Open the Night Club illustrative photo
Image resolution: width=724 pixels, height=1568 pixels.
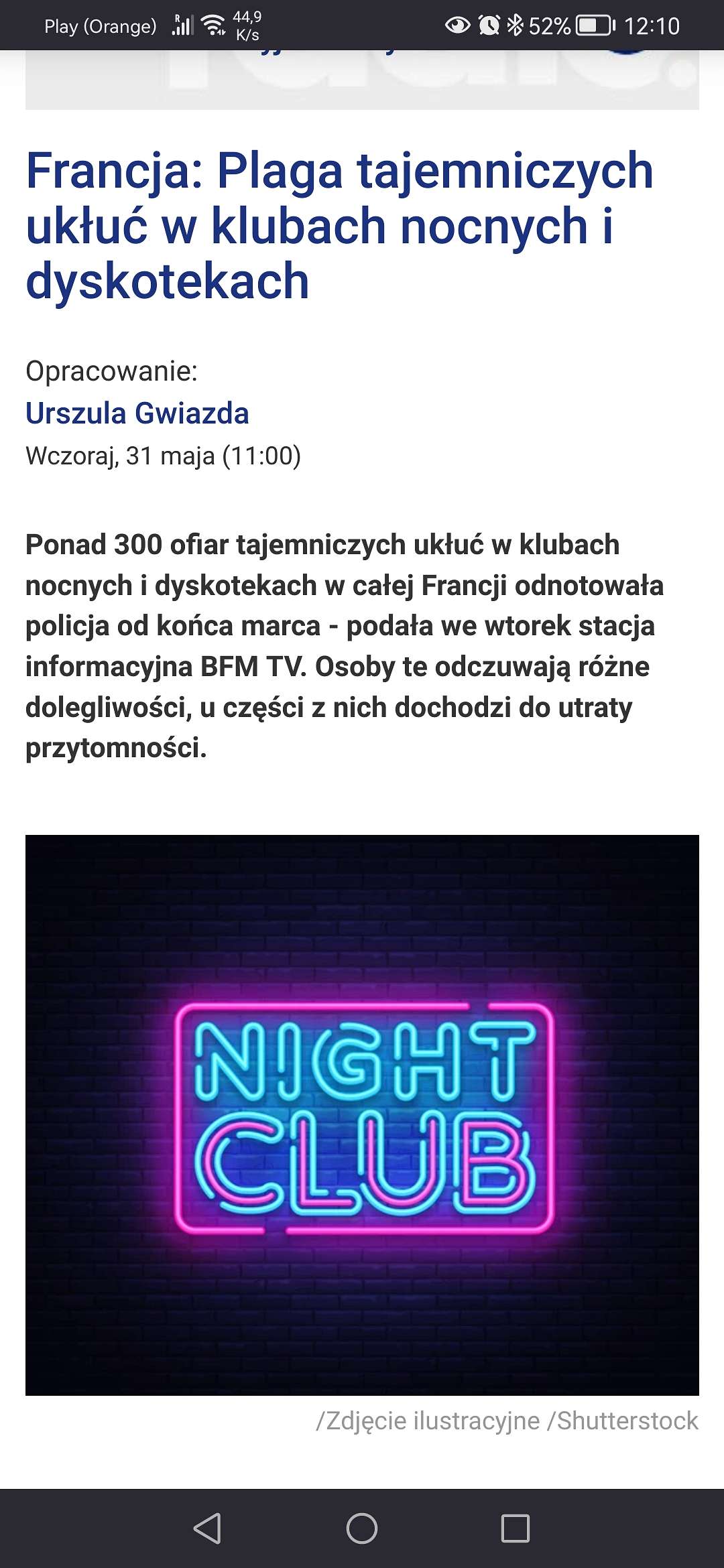tap(362, 1115)
